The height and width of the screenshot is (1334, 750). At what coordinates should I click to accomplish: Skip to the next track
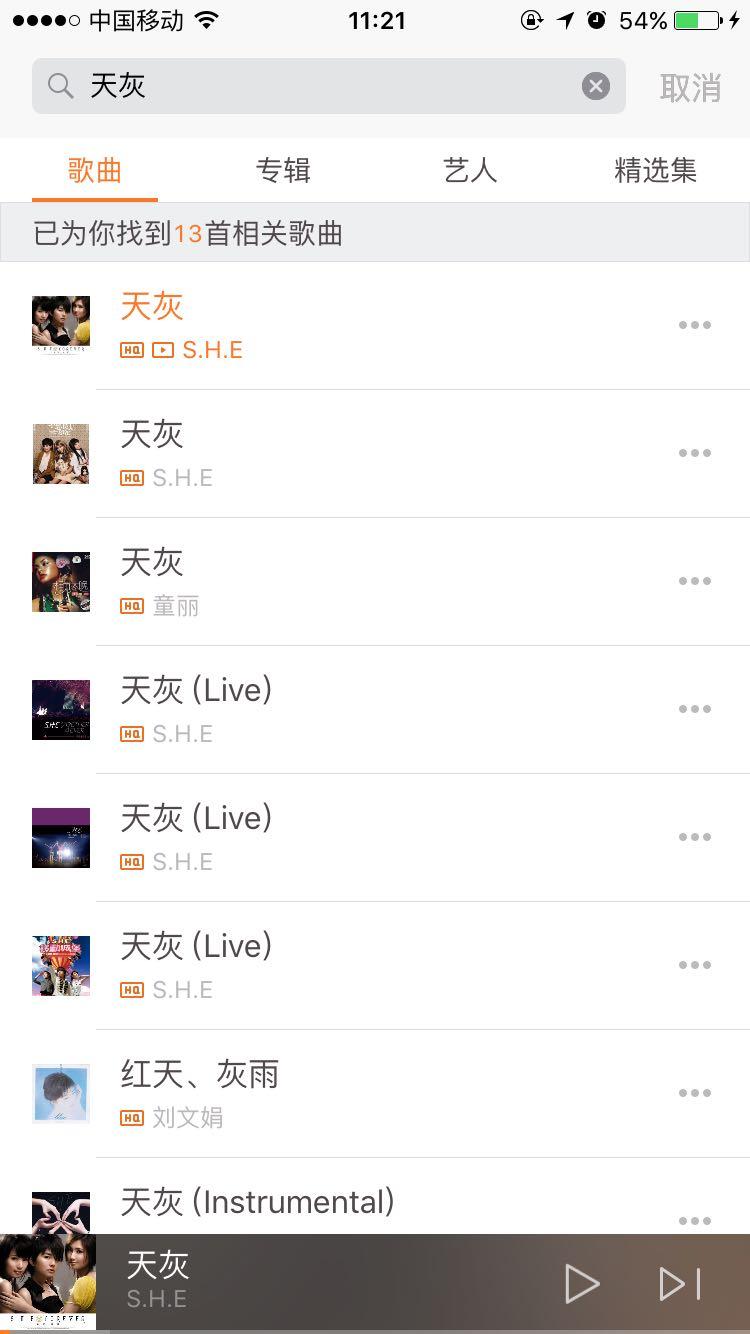coord(680,1284)
